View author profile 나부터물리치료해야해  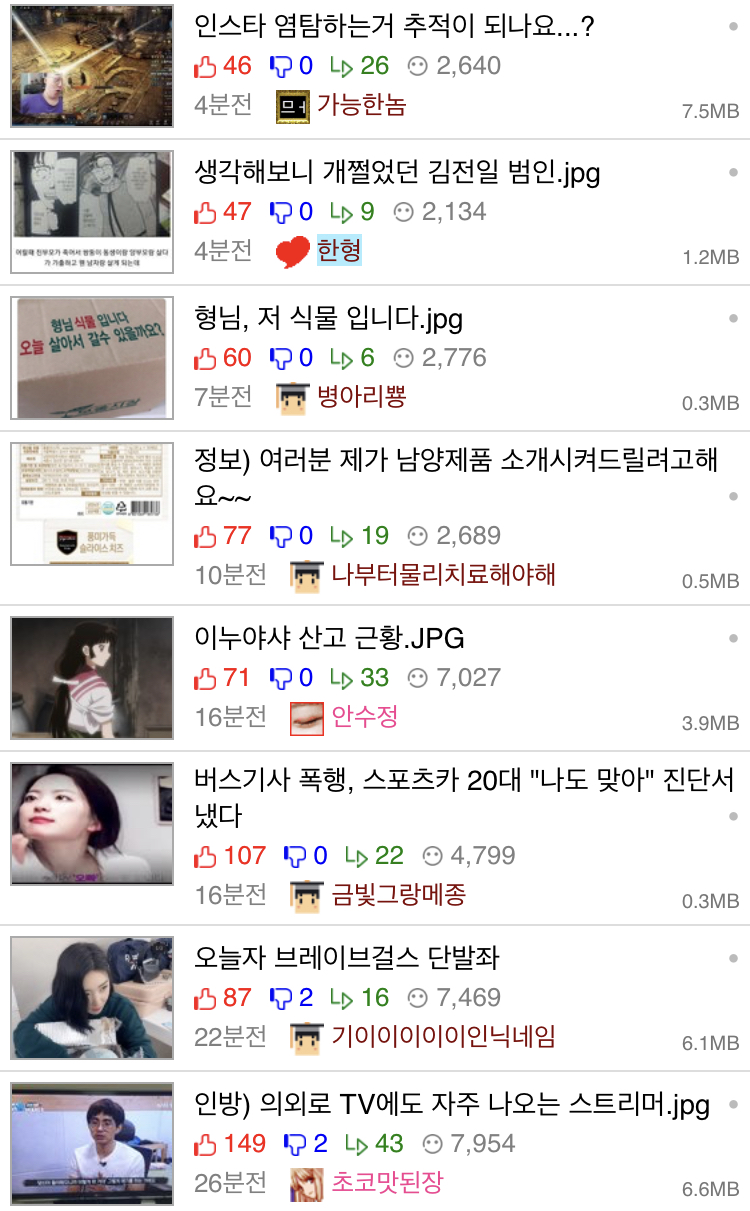point(443,575)
